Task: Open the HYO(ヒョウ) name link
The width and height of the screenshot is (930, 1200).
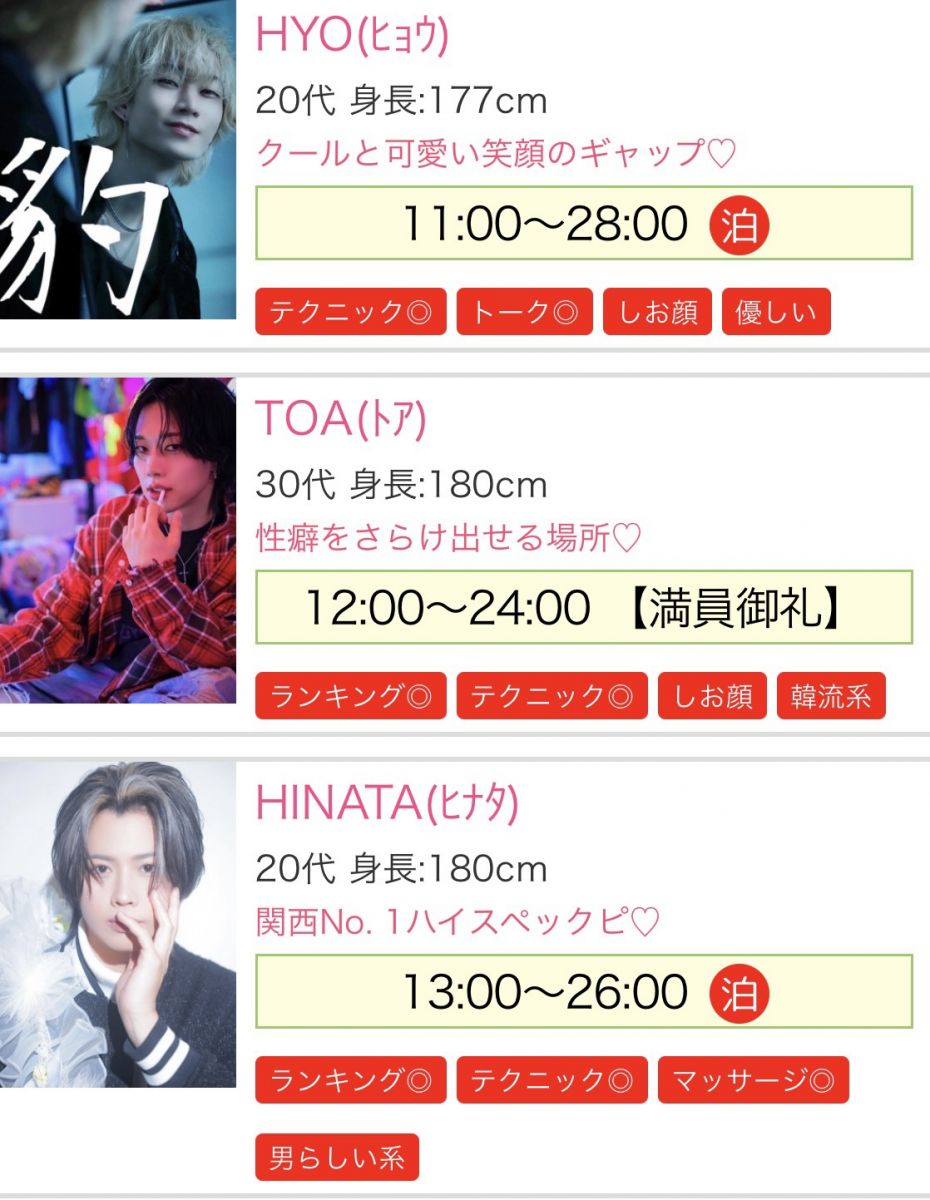Action: pos(352,35)
